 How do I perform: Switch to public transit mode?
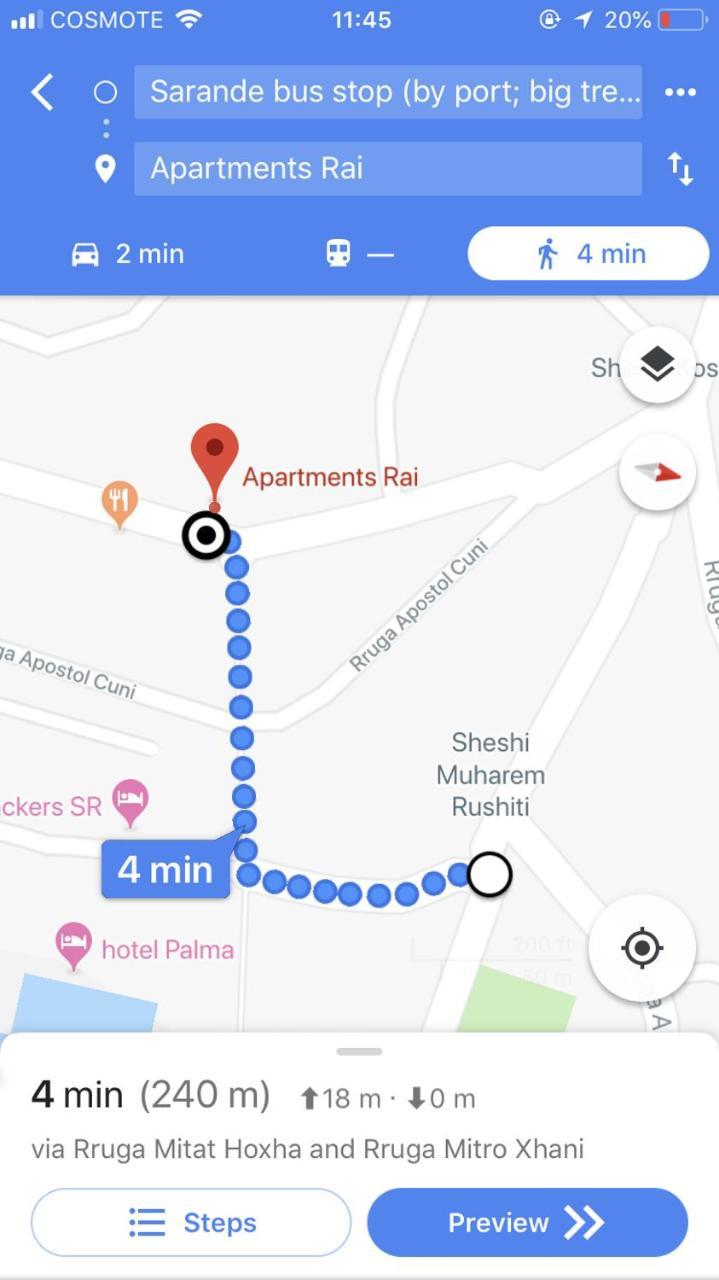click(360, 254)
